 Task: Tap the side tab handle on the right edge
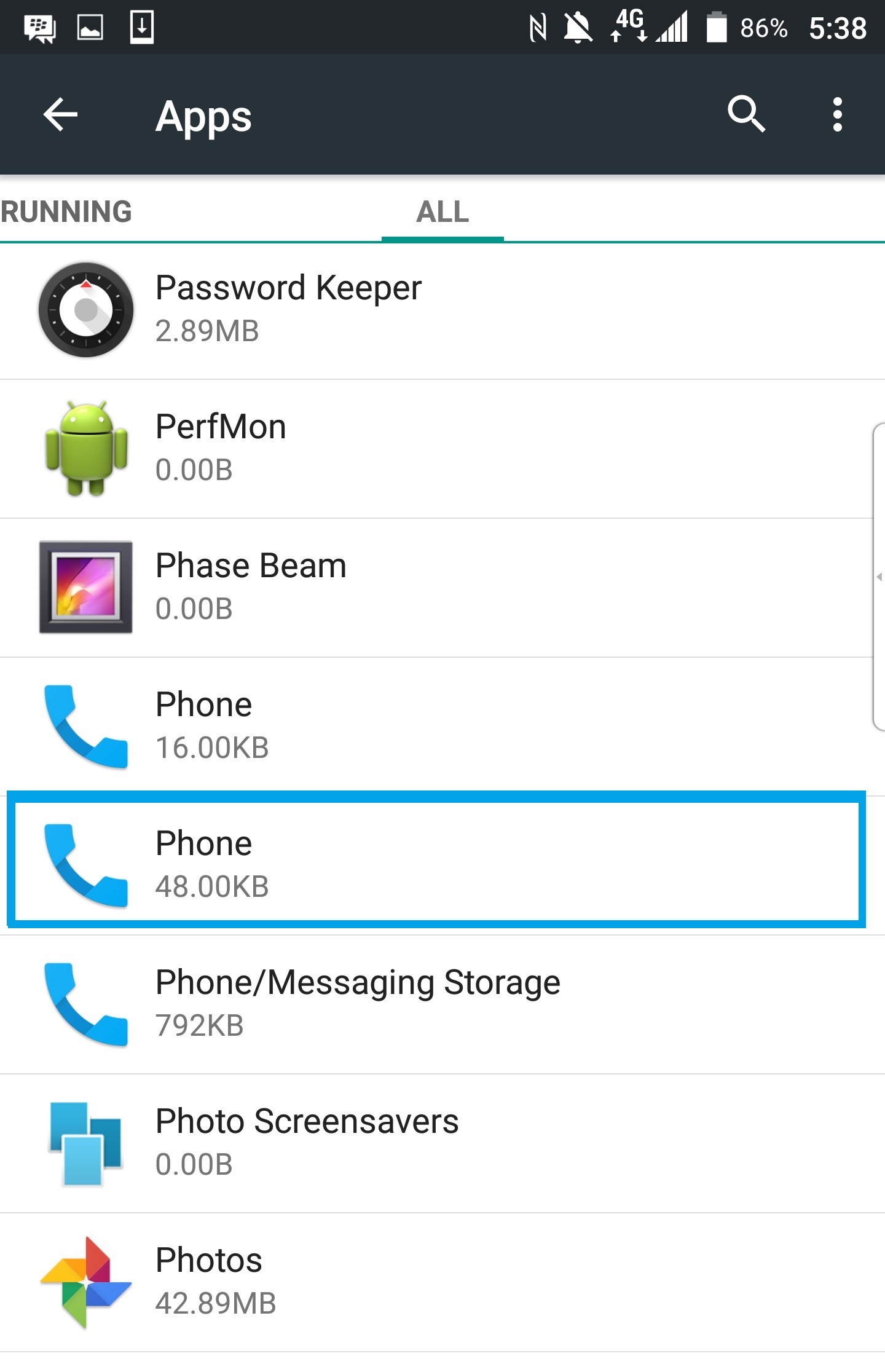[879, 577]
